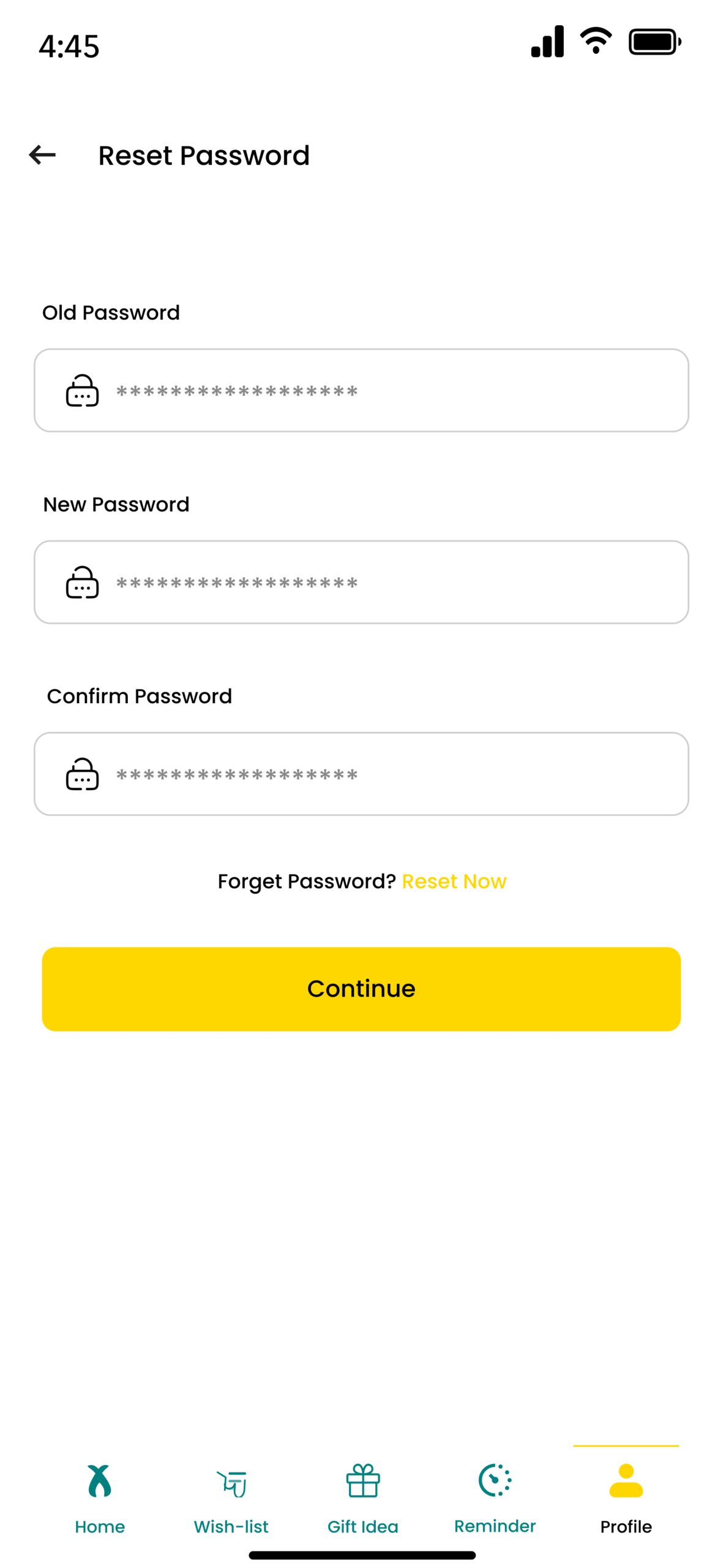The width and height of the screenshot is (723, 1568).
Task: Switch to the Home tab
Action: (x=100, y=1498)
